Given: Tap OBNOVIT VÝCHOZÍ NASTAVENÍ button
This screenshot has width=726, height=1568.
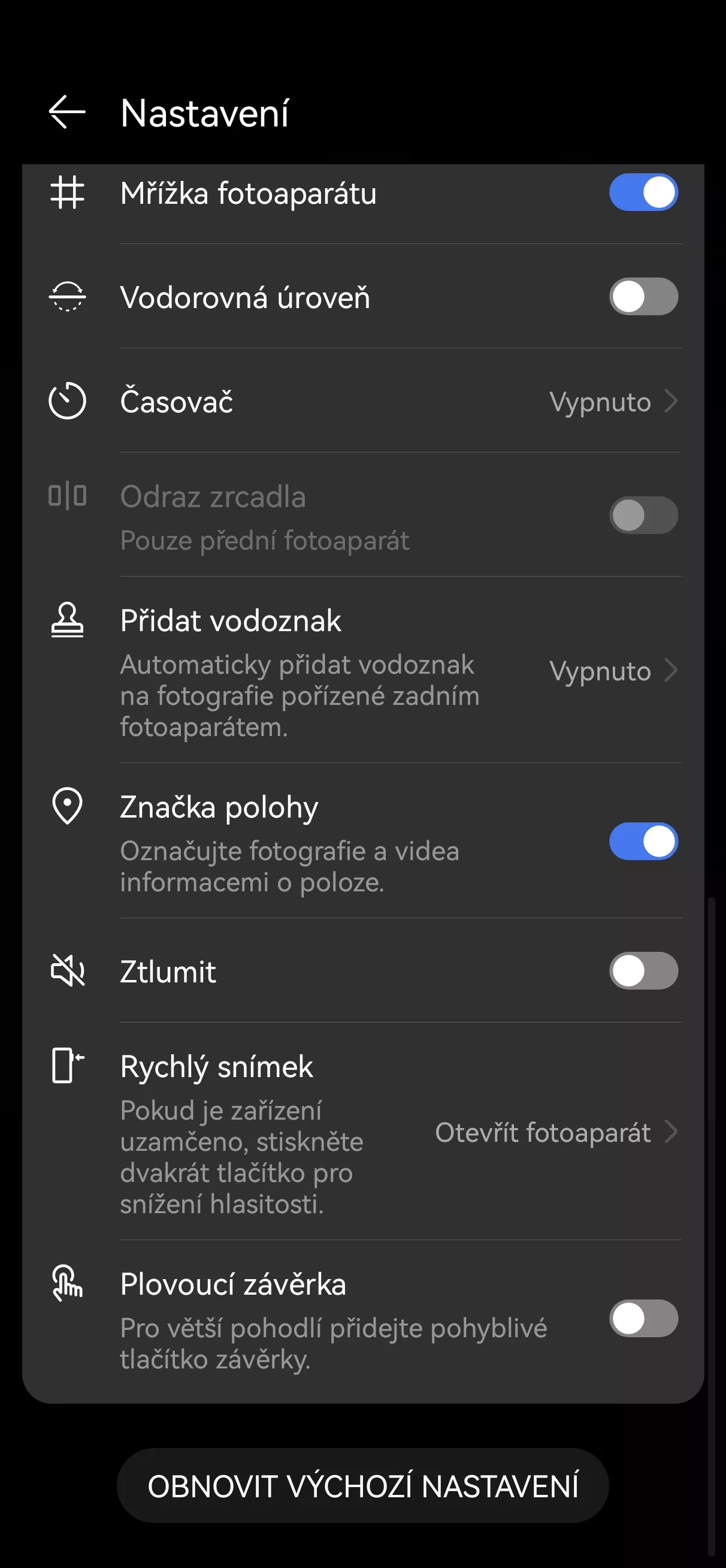Looking at the screenshot, I should (362, 1486).
